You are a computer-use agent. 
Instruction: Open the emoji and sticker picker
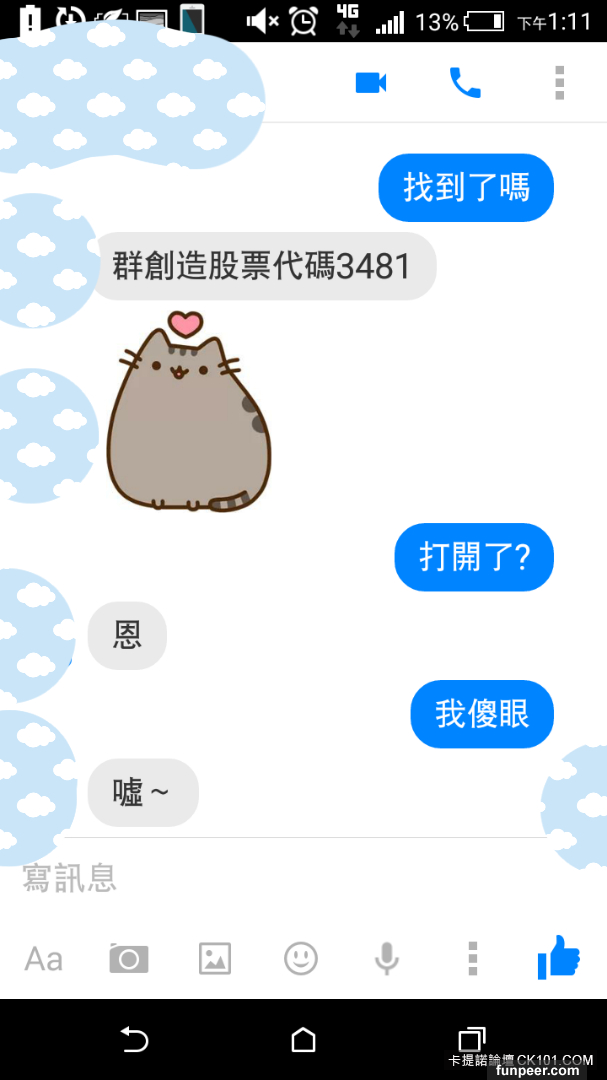301,959
